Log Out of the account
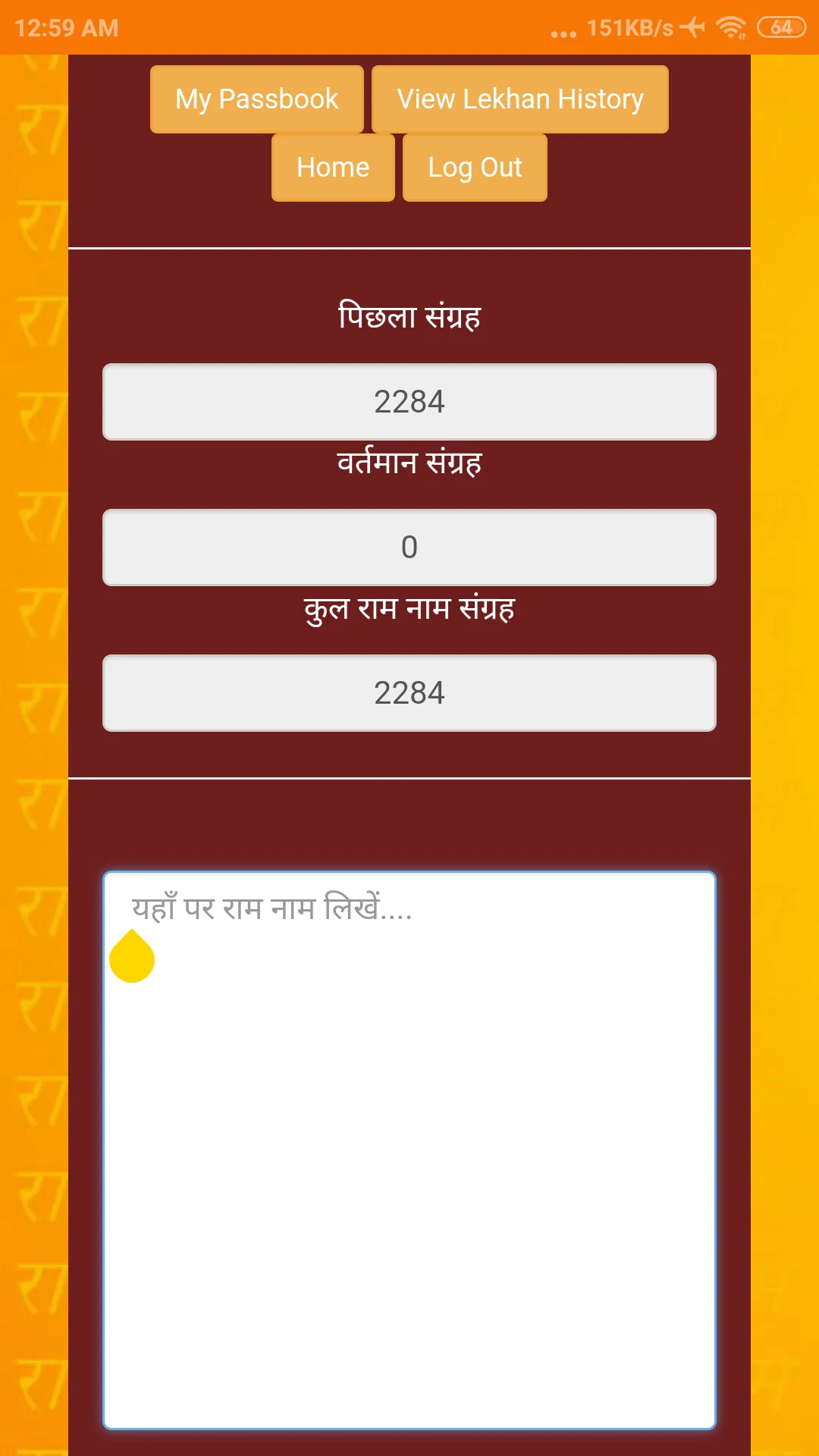819x1456 pixels. [475, 168]
